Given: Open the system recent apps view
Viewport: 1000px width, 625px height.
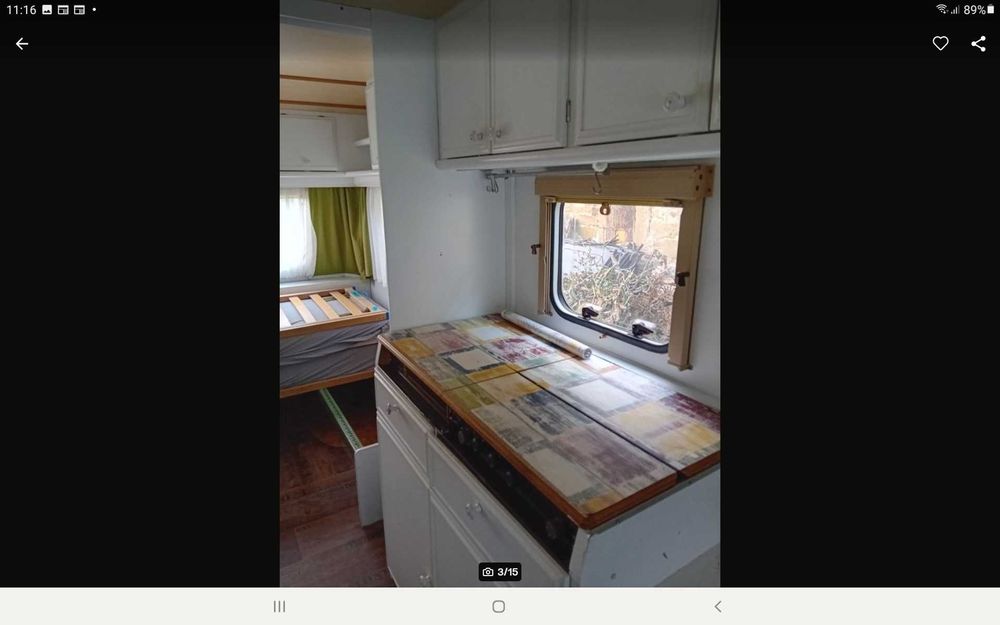Looking at the screenshot, I should pos(279,606).
